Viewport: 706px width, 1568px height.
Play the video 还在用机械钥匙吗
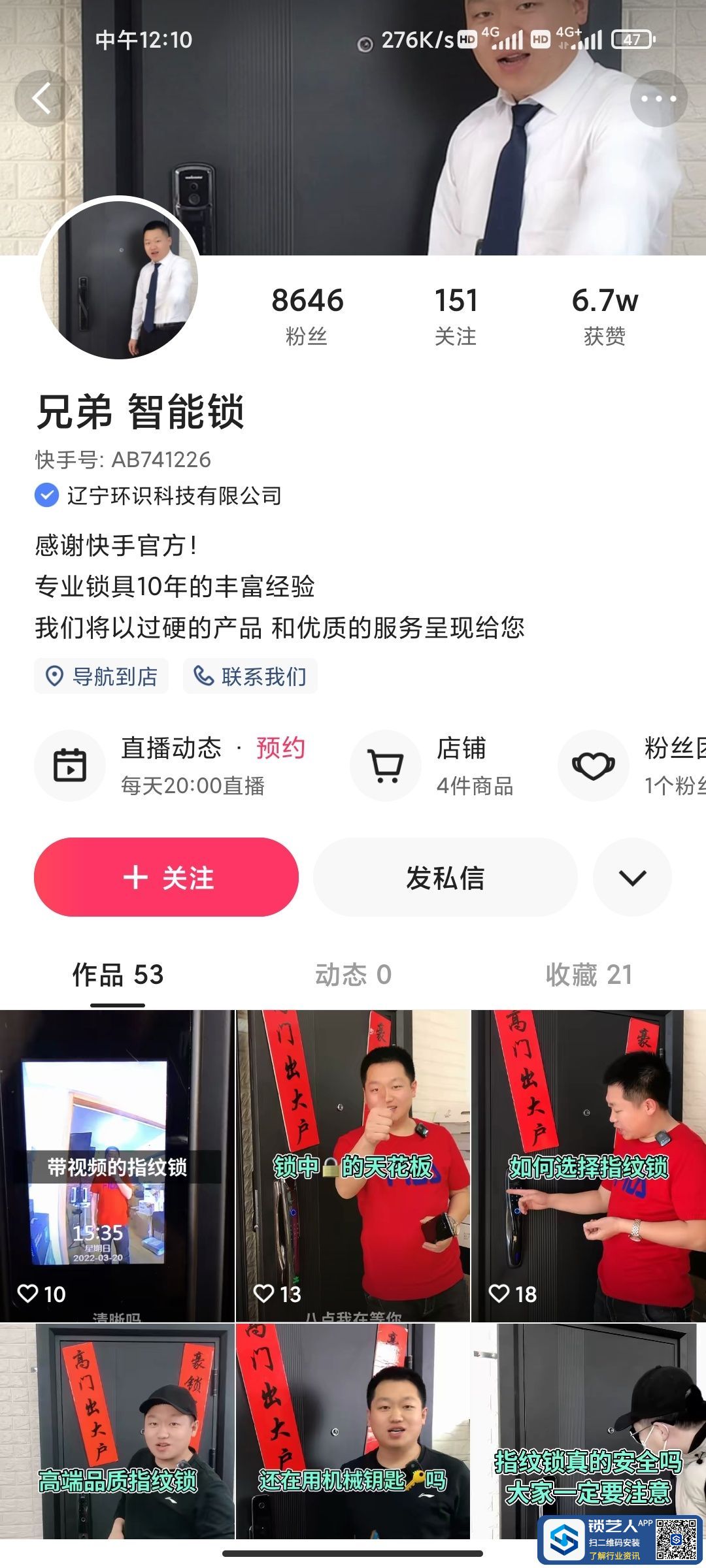tap(353, 1431)
